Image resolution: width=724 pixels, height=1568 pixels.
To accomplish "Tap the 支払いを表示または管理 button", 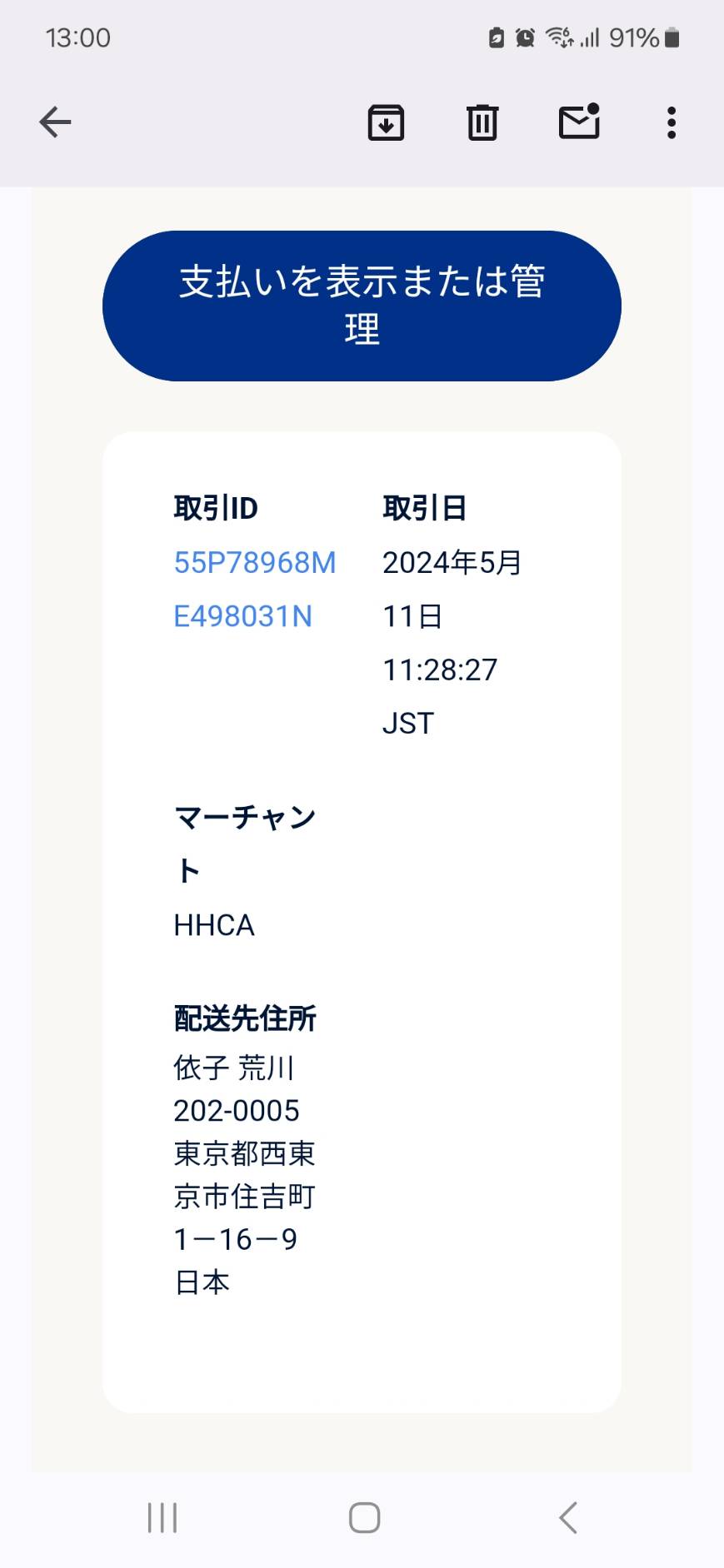I will (362, 306).
